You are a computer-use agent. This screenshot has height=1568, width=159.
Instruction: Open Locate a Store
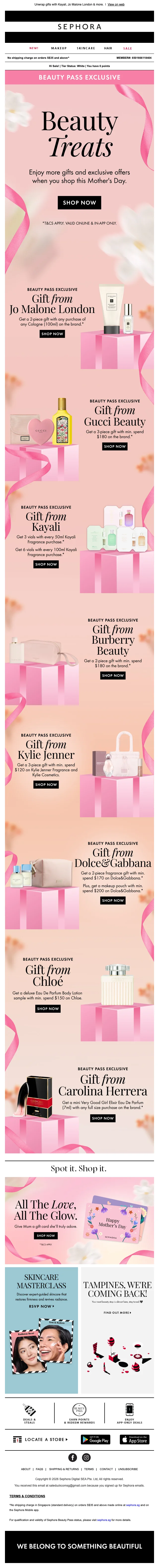coord(40,1440)
